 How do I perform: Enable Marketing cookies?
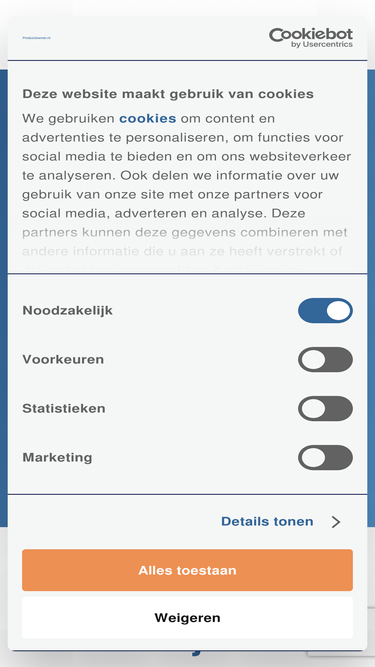[x=325, y=458]
